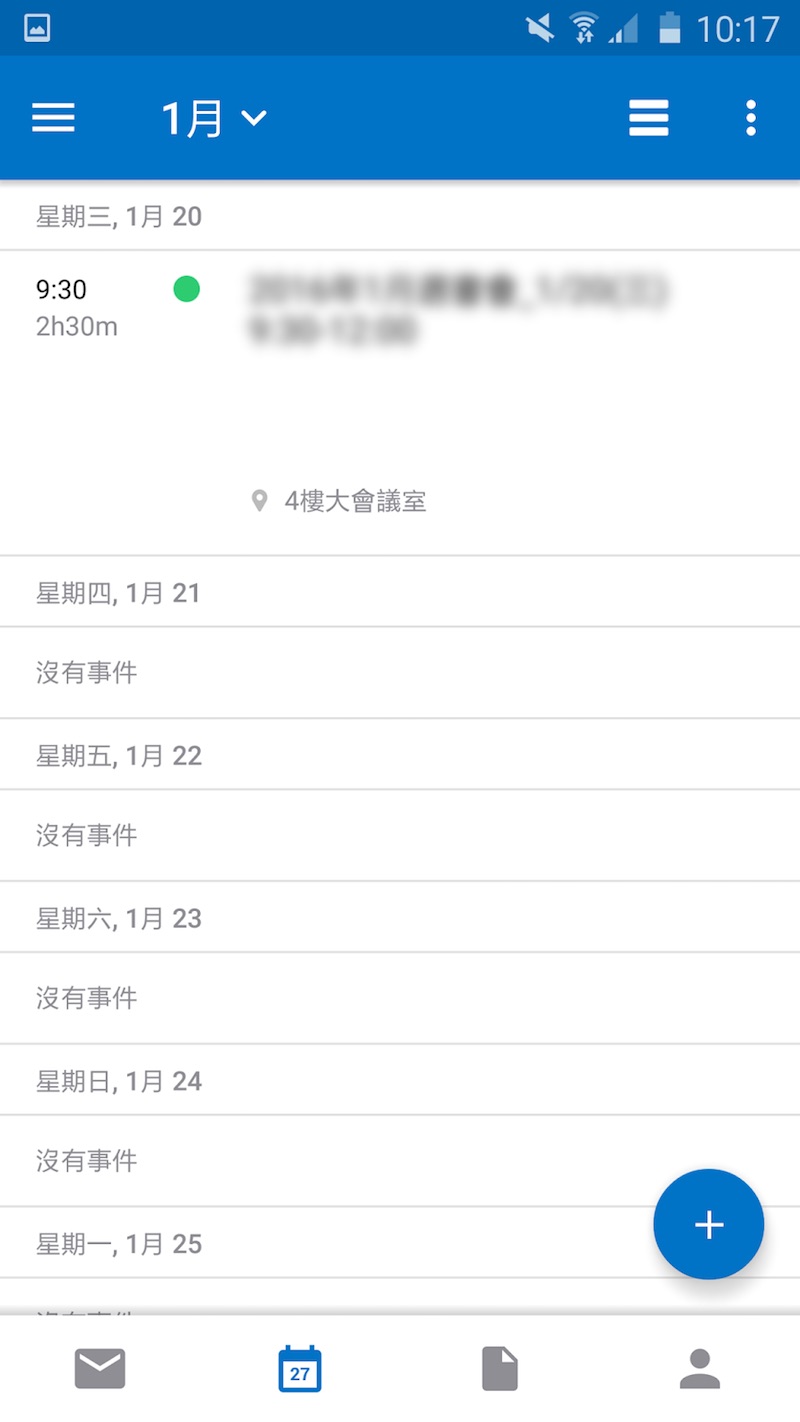800x1422 pixels.
Task: Open the Files section icon
Action: coord(499,1368)
